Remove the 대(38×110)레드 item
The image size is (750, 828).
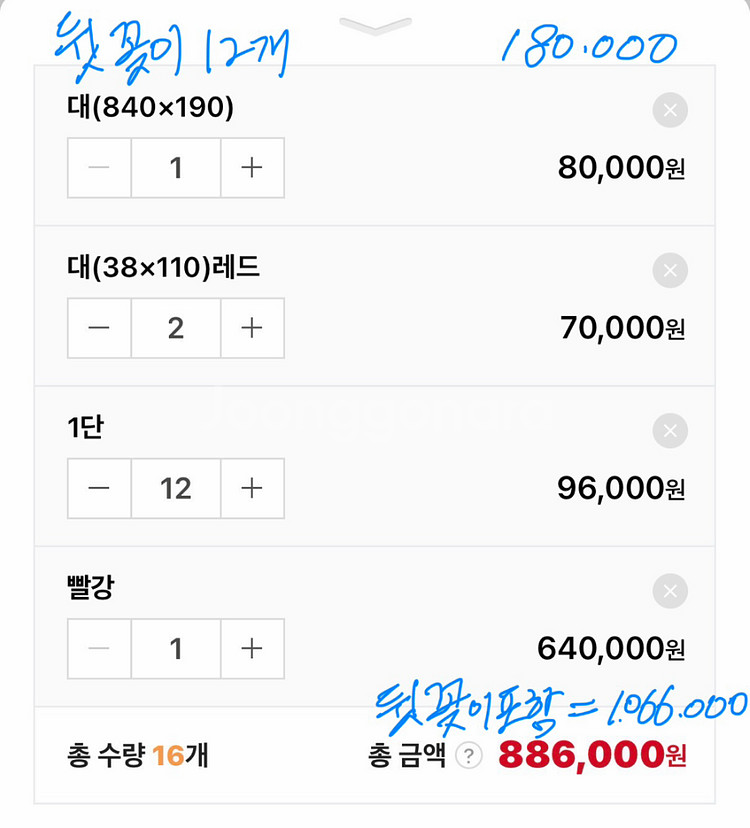tap(670, 270)
